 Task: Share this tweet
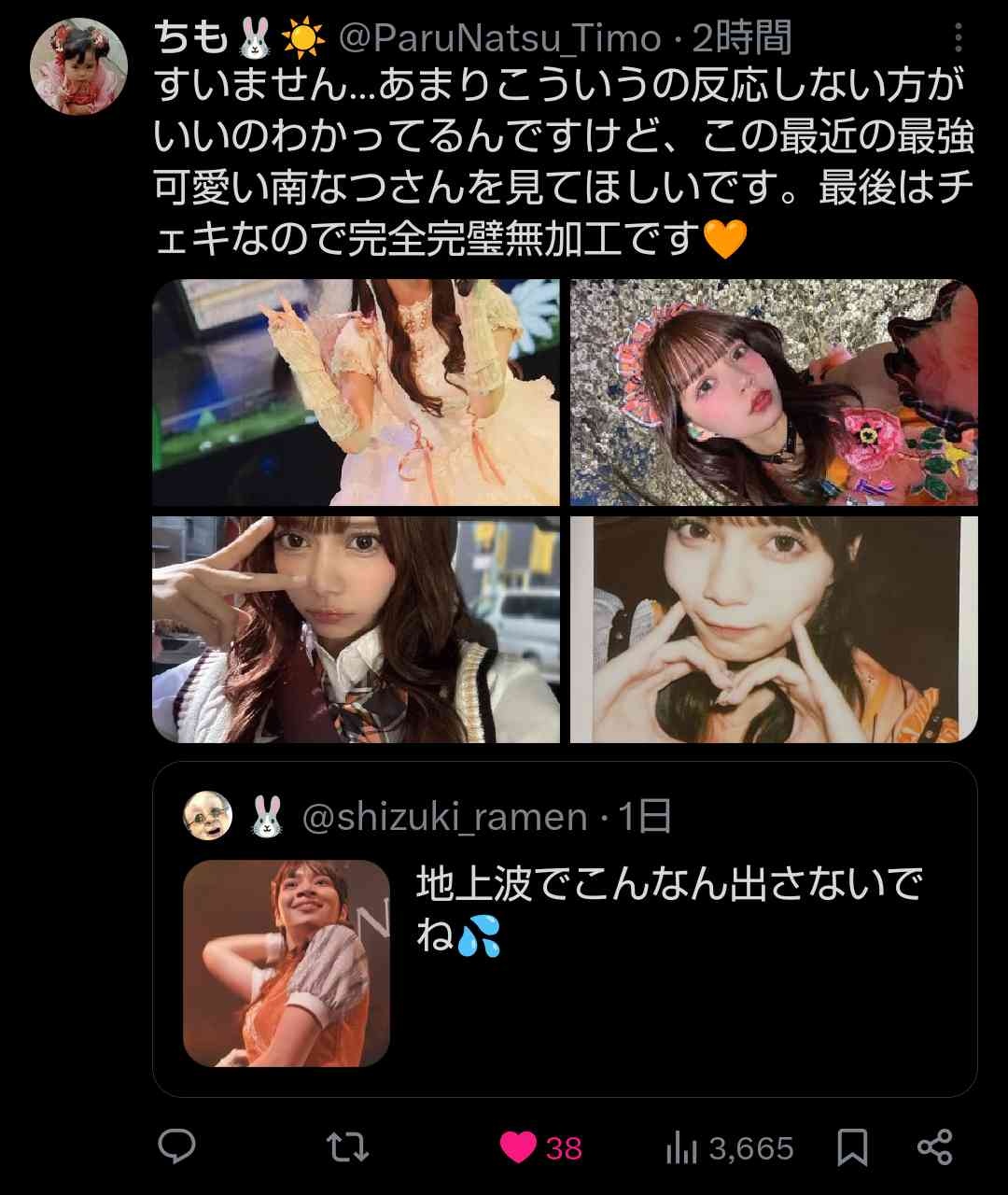(935, 1146)
